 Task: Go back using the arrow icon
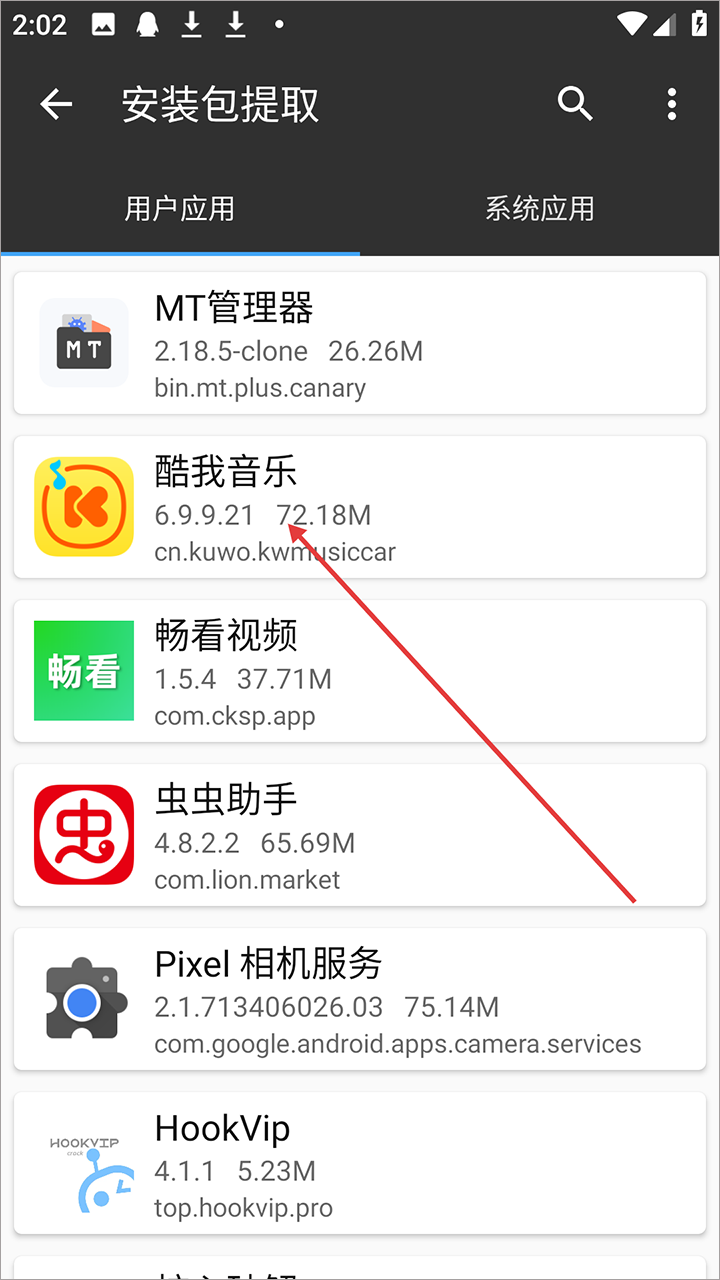point(56,104)
